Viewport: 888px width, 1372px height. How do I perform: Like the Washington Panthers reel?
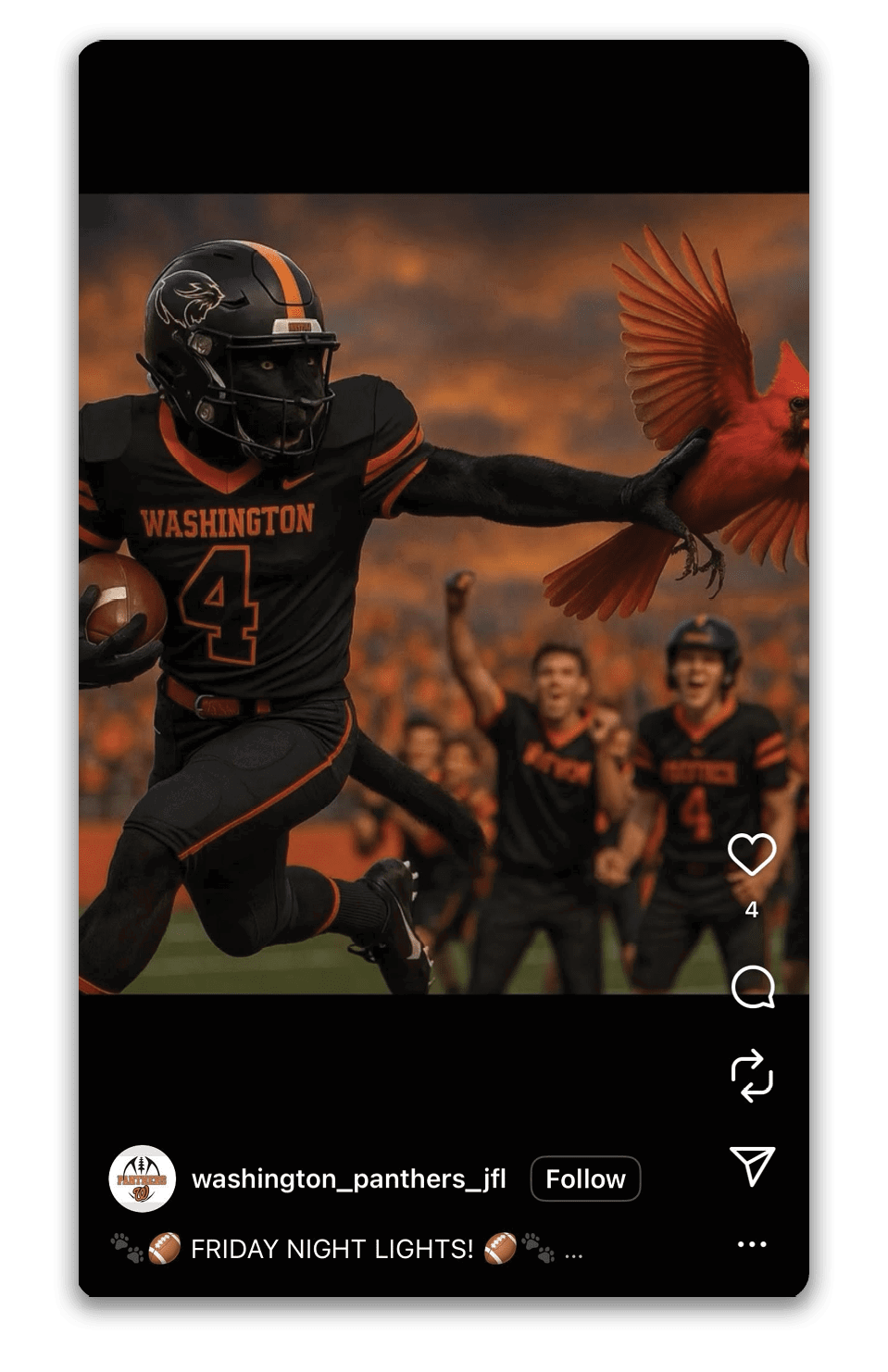[x=751, y=854]
